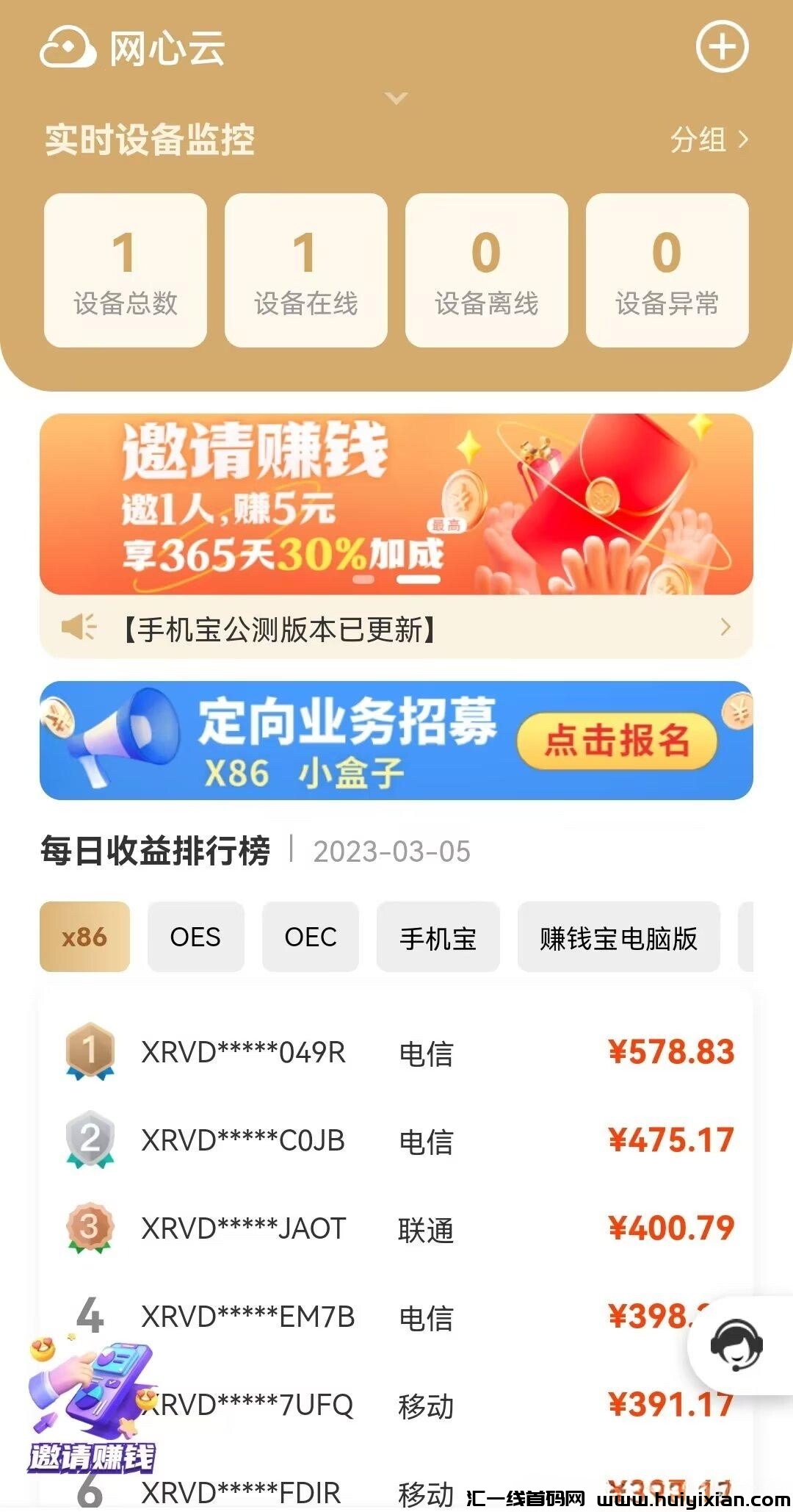Open 分组 device grouping
793x1512 pixels.
[x=709, y=140]
